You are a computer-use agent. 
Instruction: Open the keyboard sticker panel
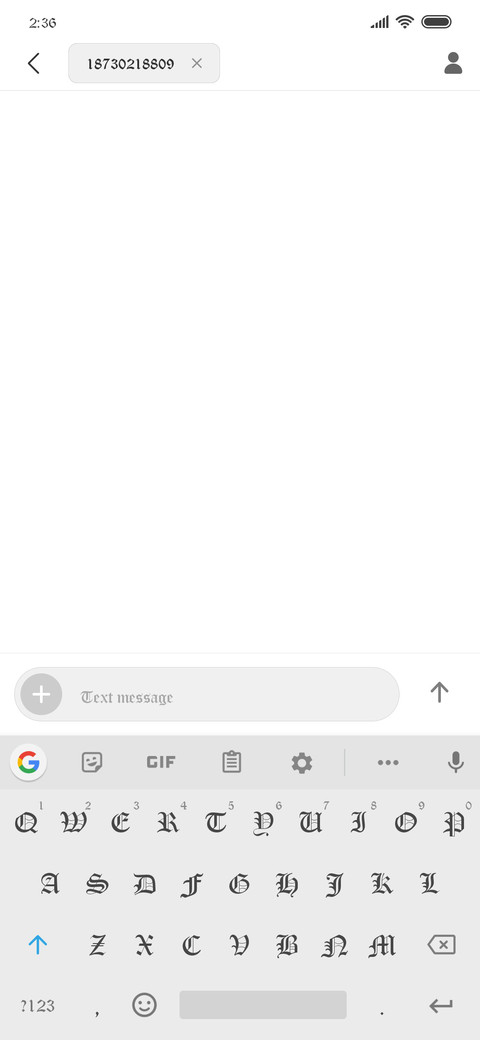(x=92, y=763)
